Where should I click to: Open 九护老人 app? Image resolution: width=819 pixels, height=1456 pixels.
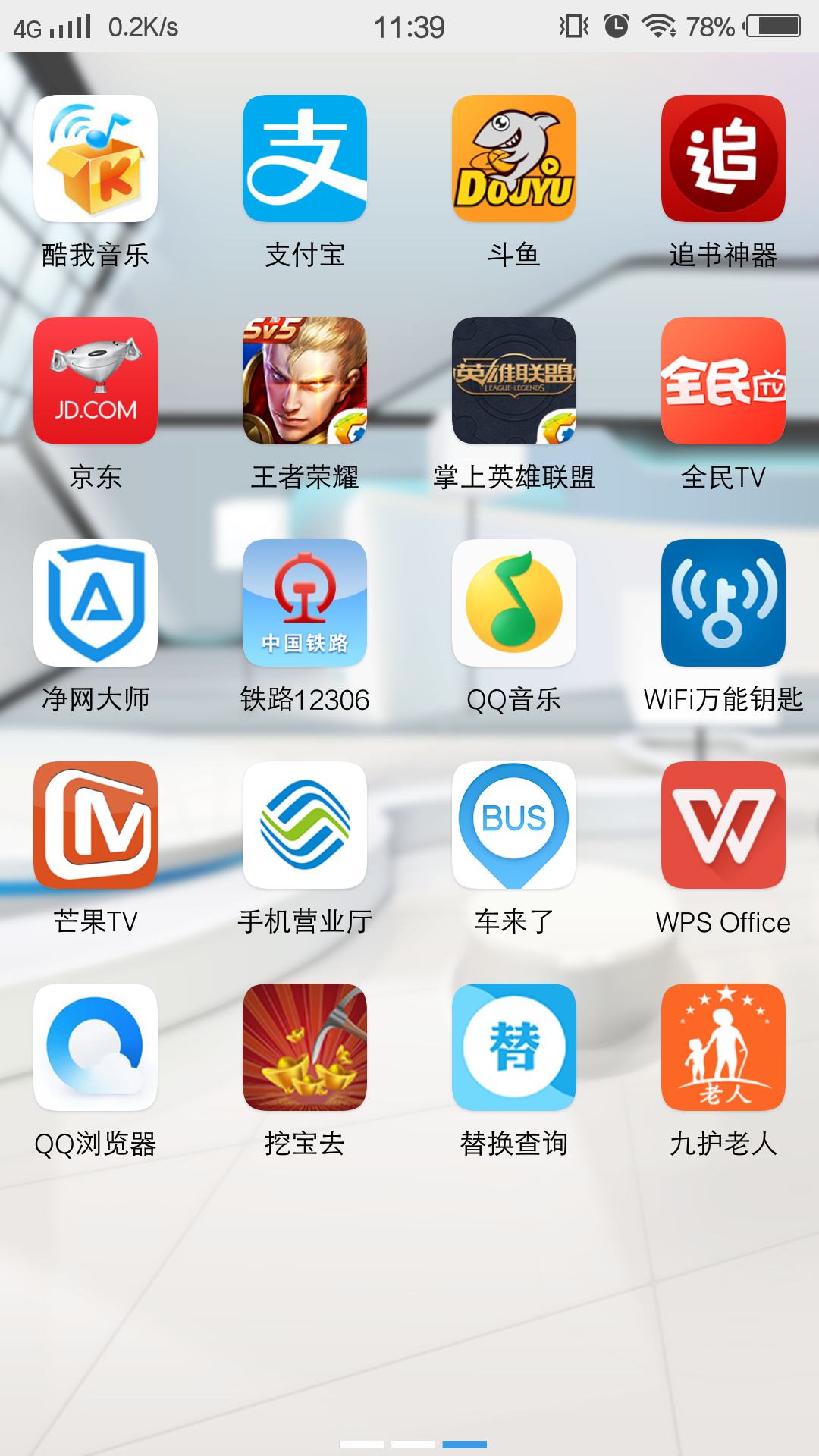tap(723, 1047)
